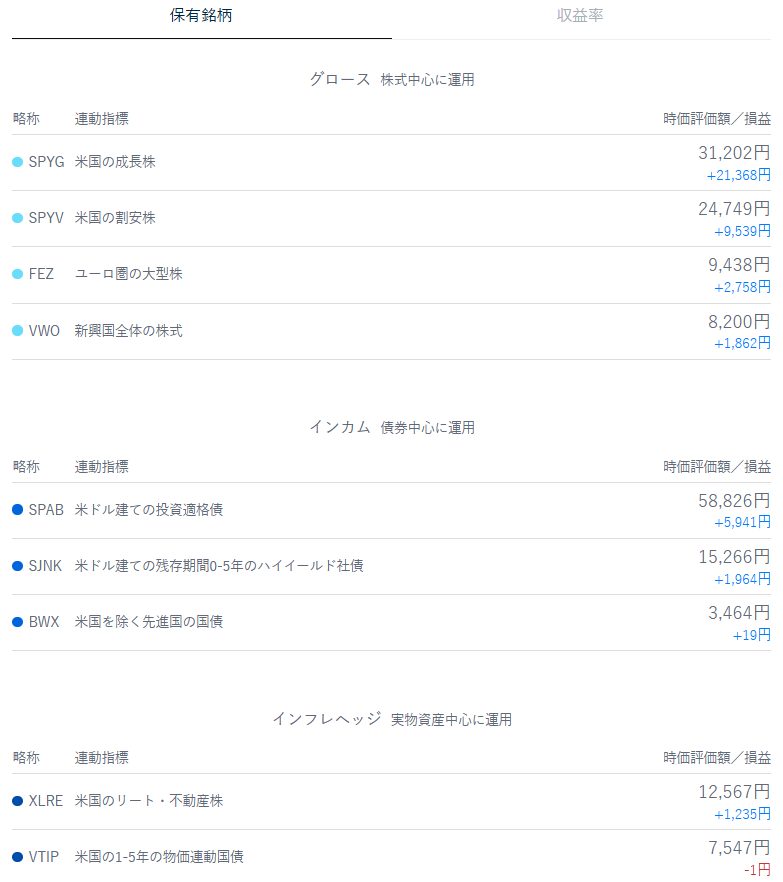Select the 保有銘柄 tab
Image resolution: width=783 pixels, height=882 pixels.
(201, 16)
